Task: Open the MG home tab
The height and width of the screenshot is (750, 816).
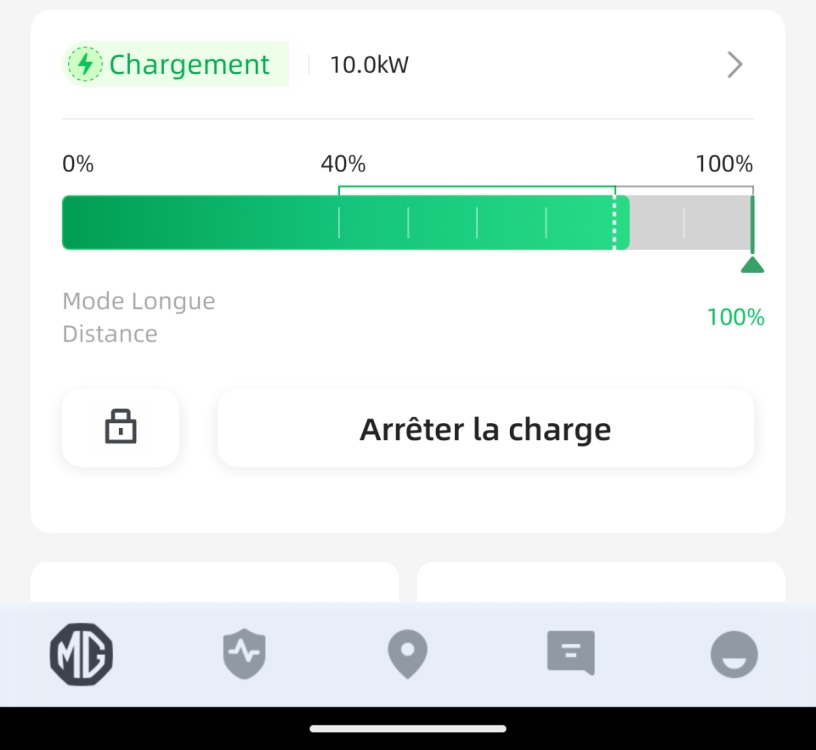Action: (x=82, y=655)
